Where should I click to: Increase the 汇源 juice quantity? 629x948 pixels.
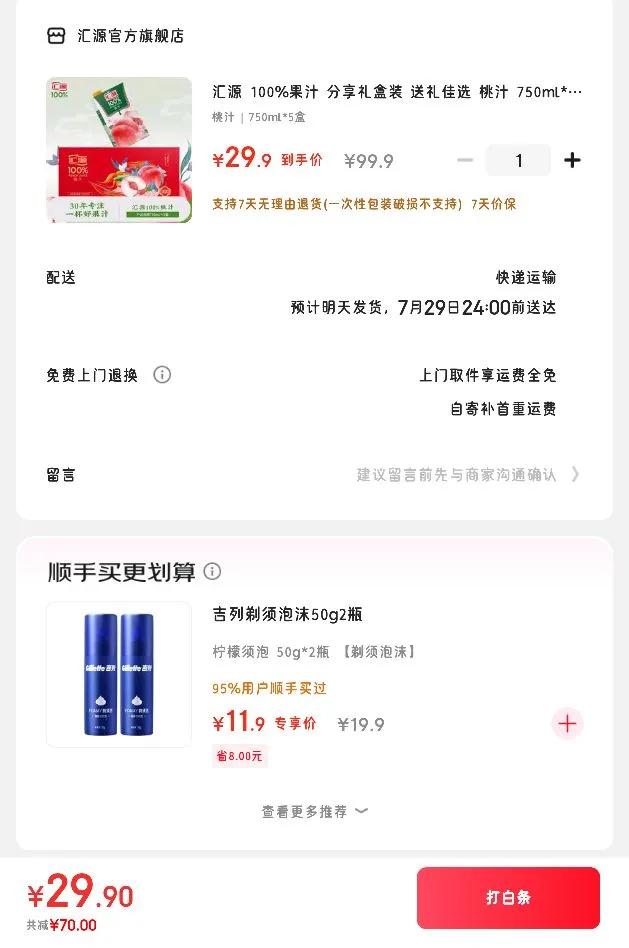[x=572, y=160]
